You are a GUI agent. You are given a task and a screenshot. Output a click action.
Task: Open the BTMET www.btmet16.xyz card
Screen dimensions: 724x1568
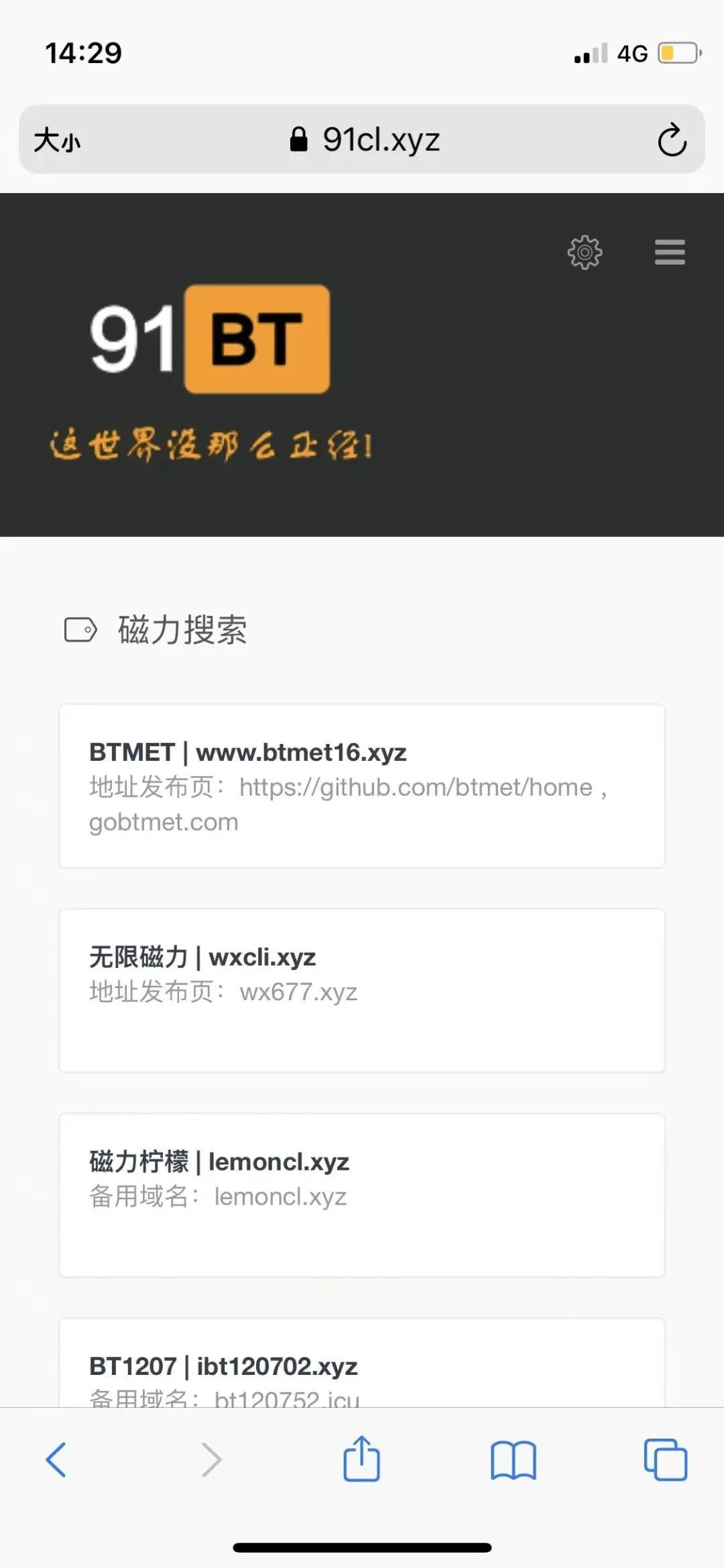(x=362, y=786)
